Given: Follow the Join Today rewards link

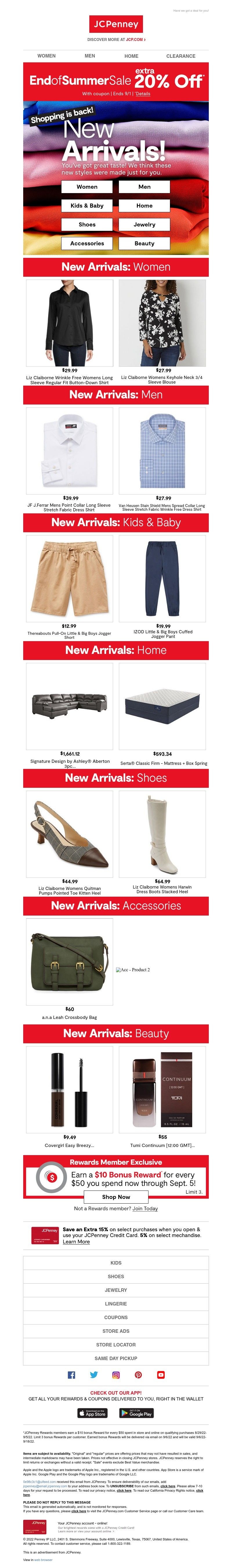Looking at the screenshot, I should [x=145, y=1208].
